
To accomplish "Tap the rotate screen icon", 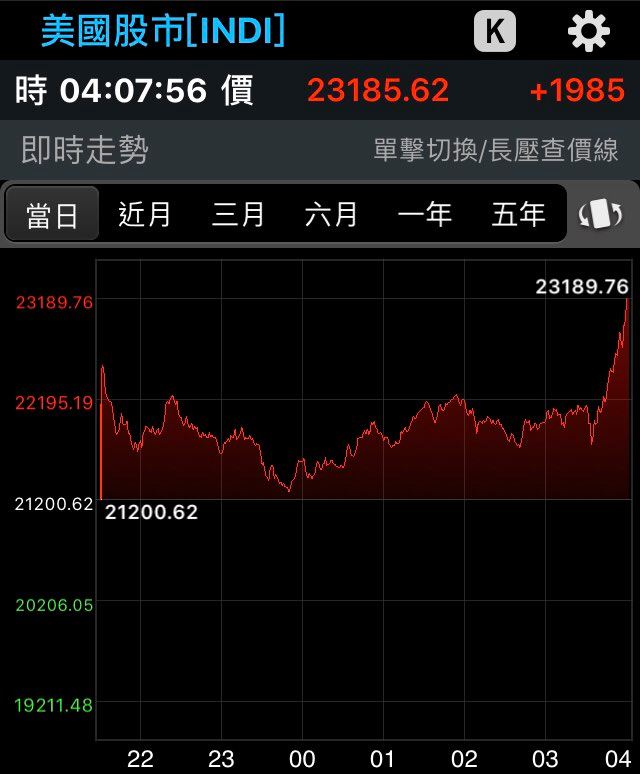I will pos(601,214).
